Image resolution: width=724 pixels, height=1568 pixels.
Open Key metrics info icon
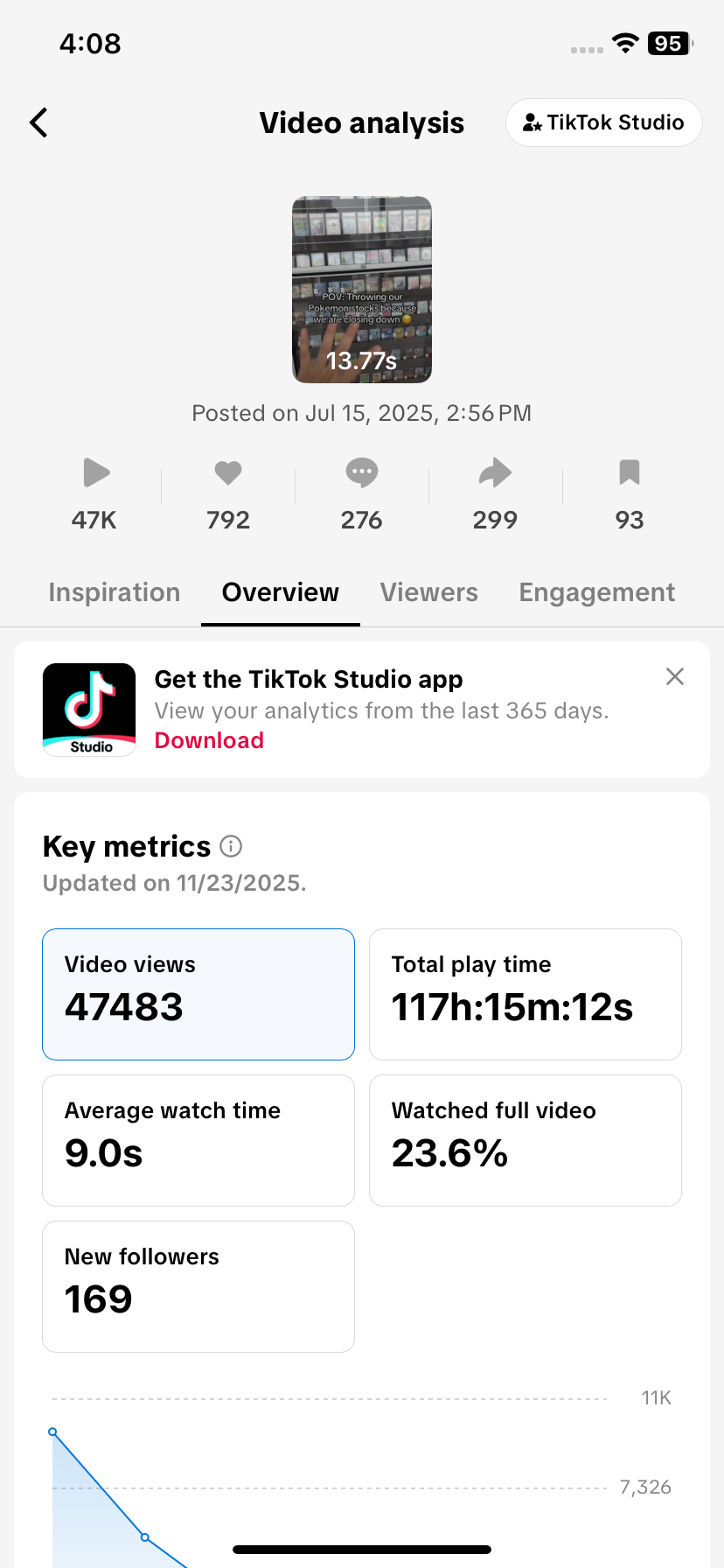[231, 846]
